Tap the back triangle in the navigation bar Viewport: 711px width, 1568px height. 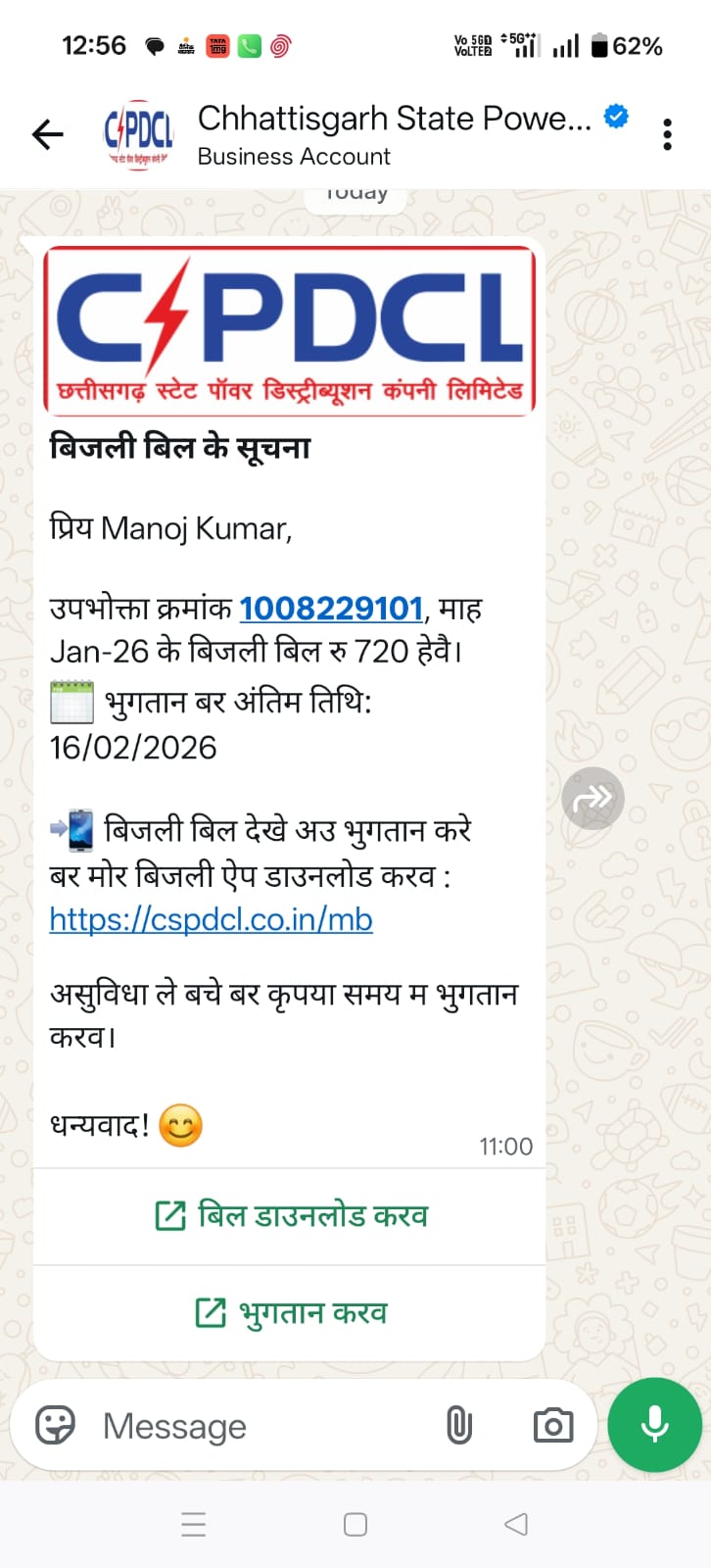(516, 1524)
